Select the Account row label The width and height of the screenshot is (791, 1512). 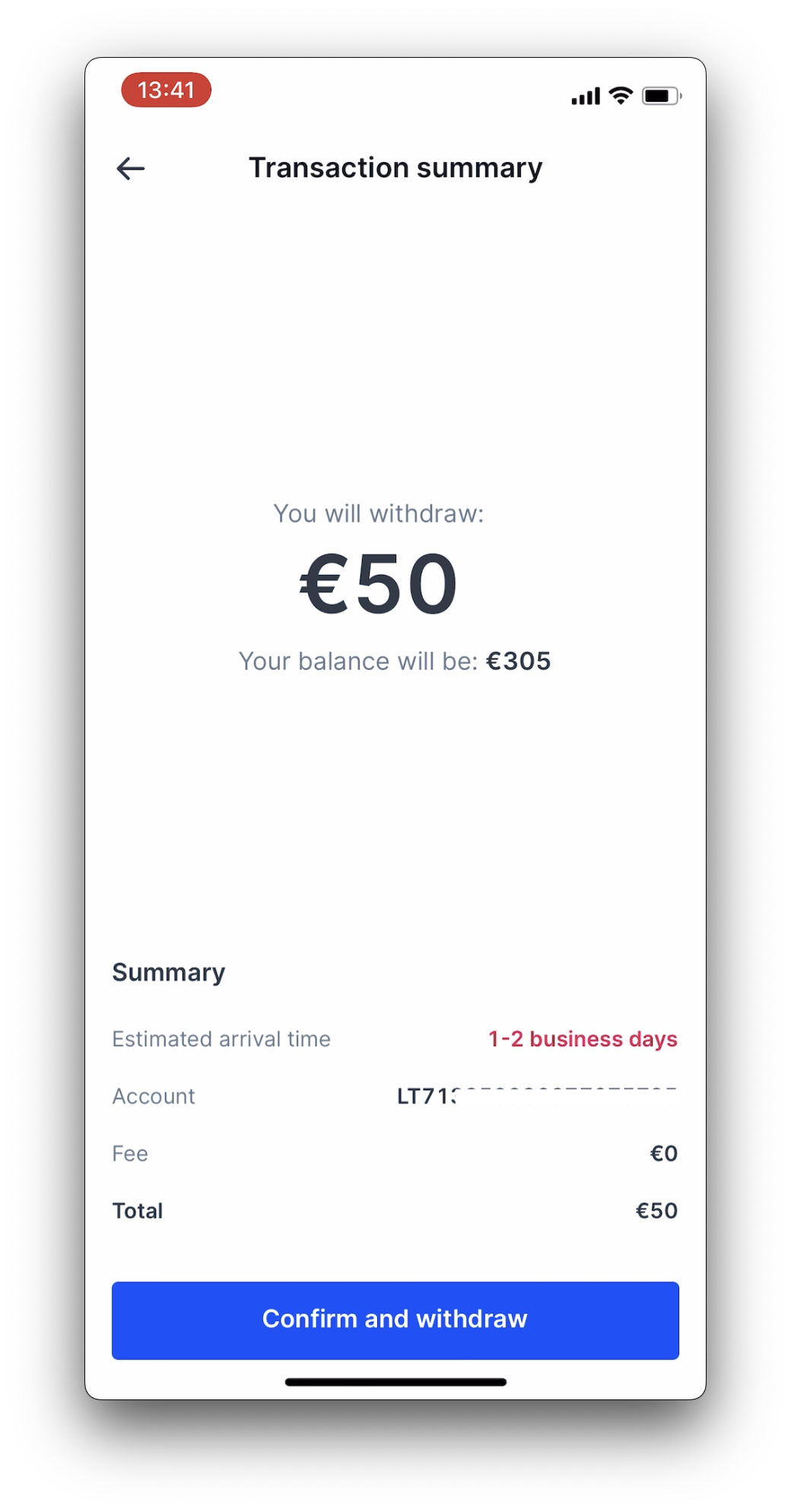pos(154,1095)
